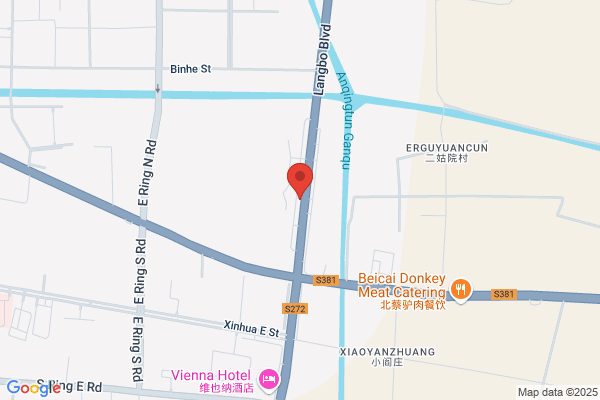600x400 pixels.
Task: Open the Beicai Donkey Meat Catering restaurant marker
Action: tap(461, 290)
